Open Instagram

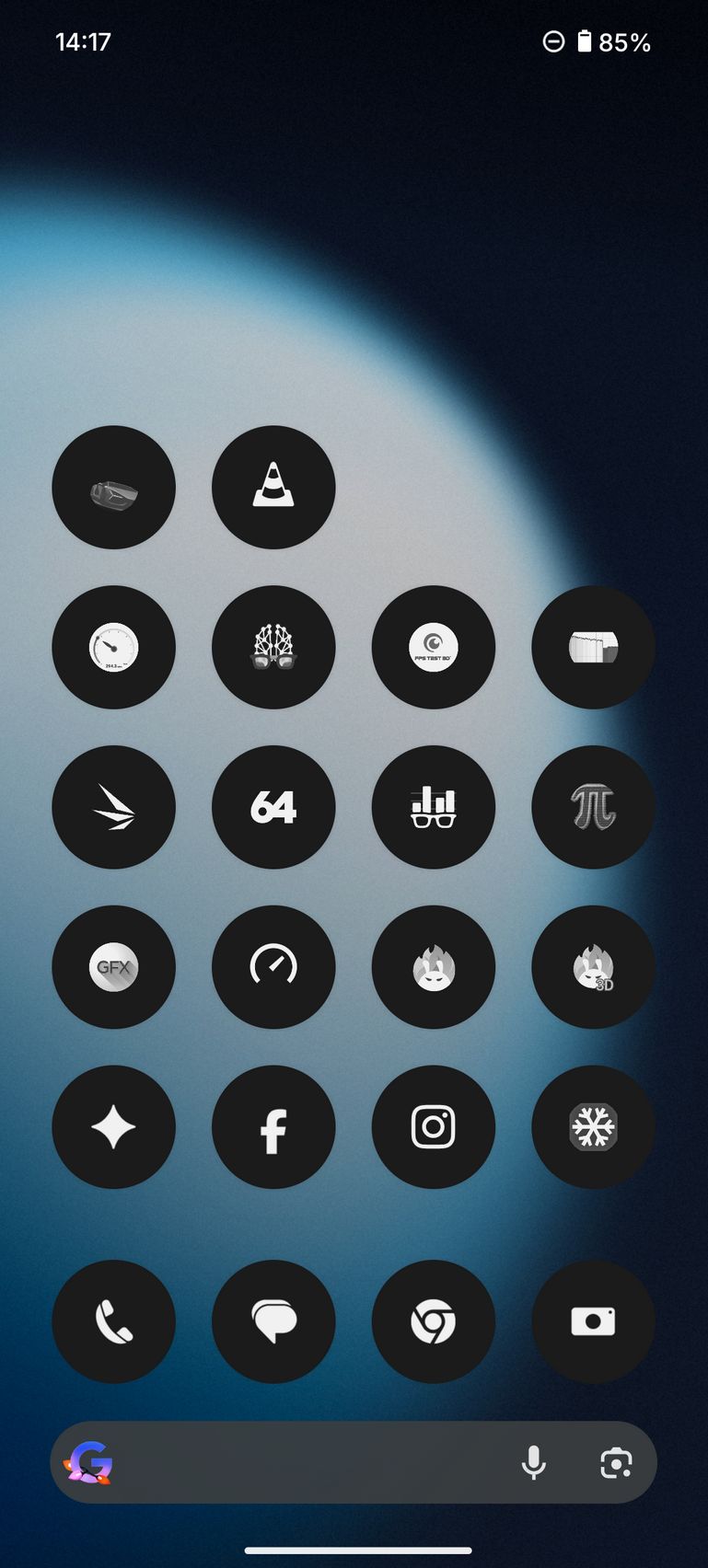click(433, 1127)
